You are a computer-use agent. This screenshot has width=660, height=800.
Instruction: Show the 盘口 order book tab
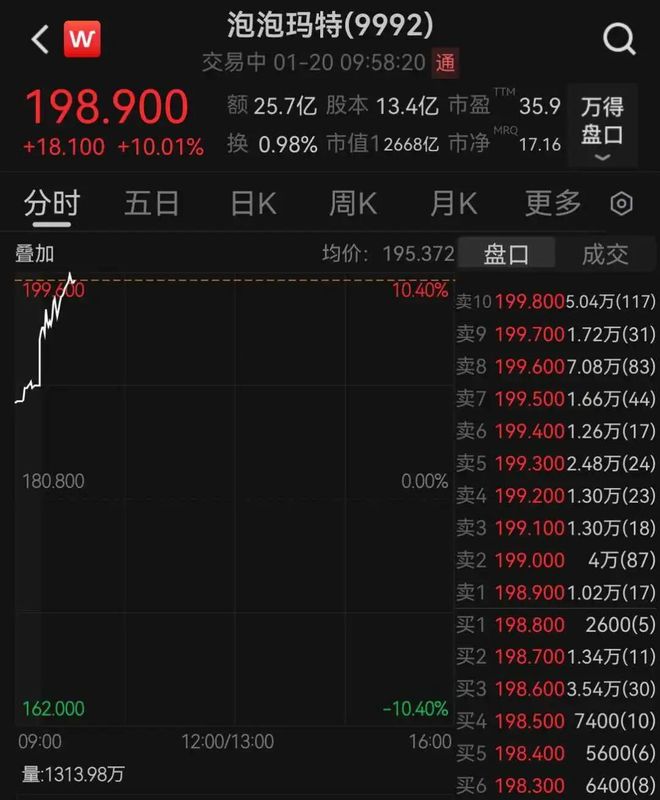(506, 254)
